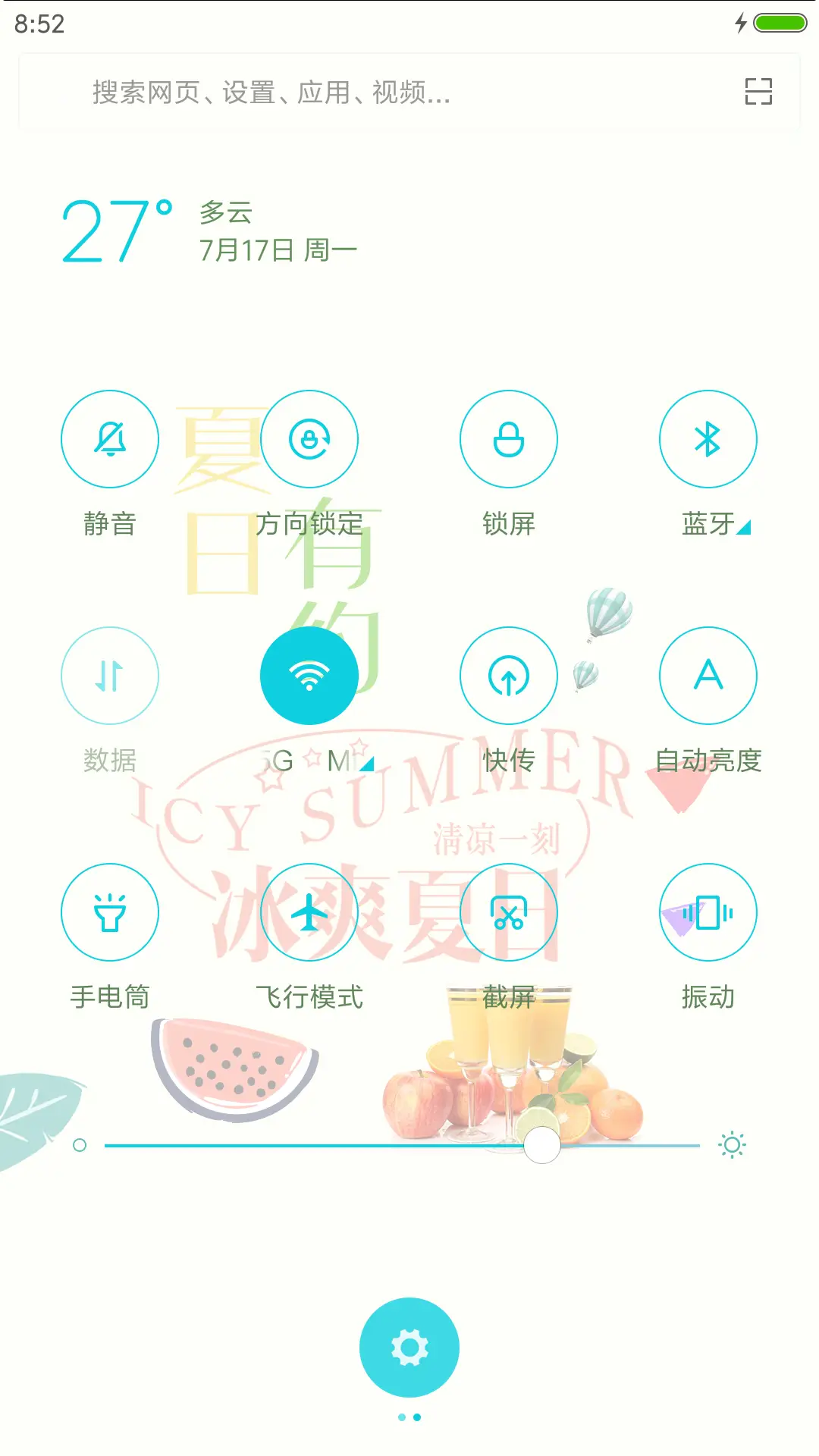Toggle 振动 vibration mode
The height and width of the screenshot is (1456, 819).
(x=708, y=912)
